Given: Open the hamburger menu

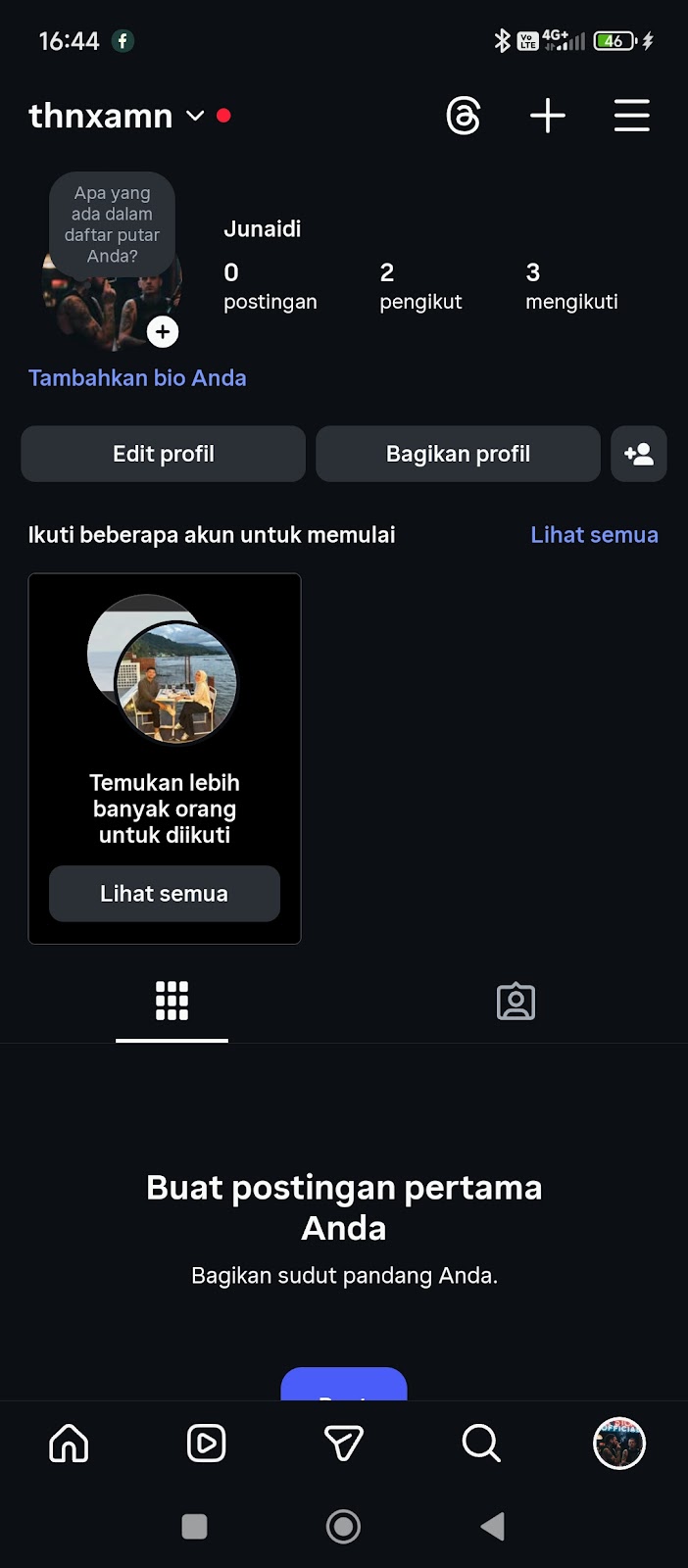Looking at the screenshot, I should (631, 116).
